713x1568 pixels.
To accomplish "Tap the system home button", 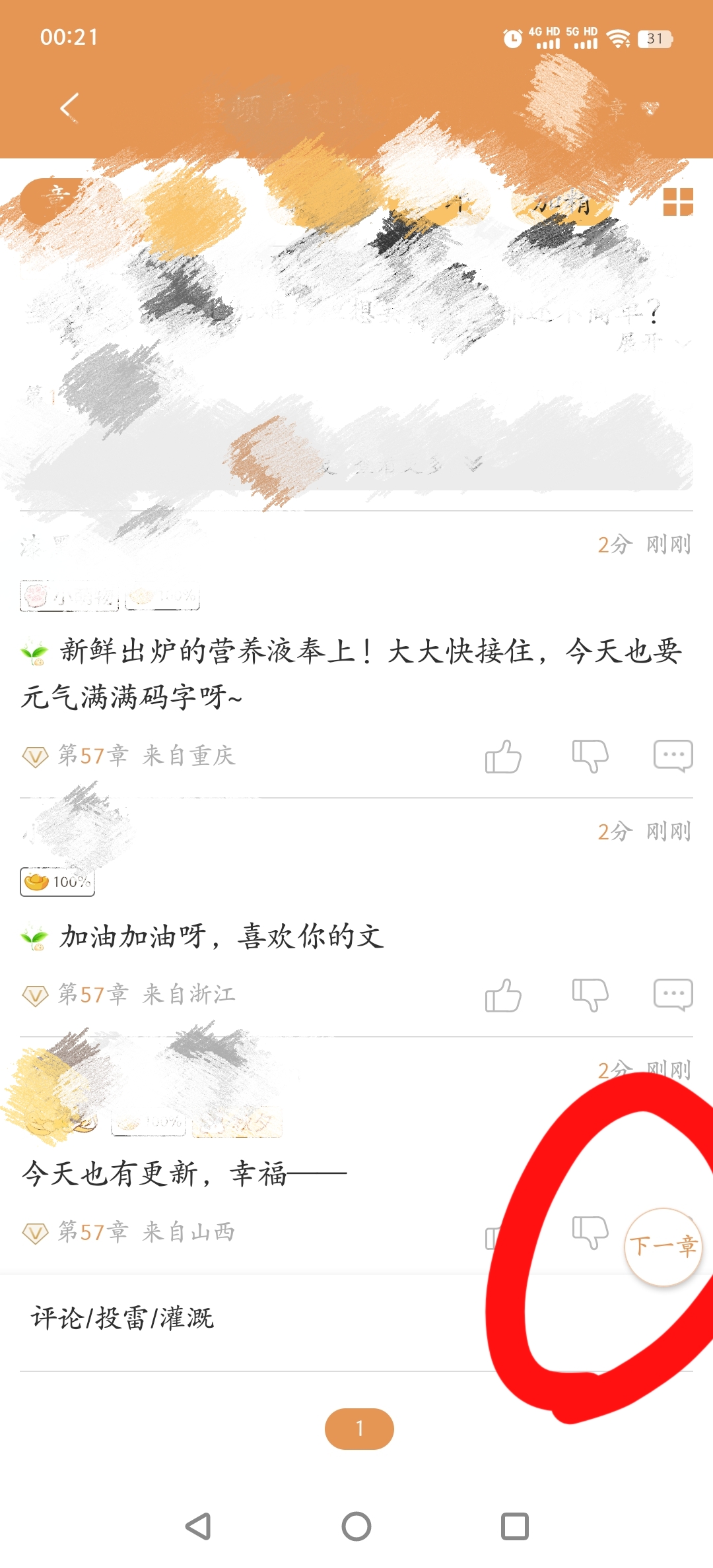I will coord(356,1526).
